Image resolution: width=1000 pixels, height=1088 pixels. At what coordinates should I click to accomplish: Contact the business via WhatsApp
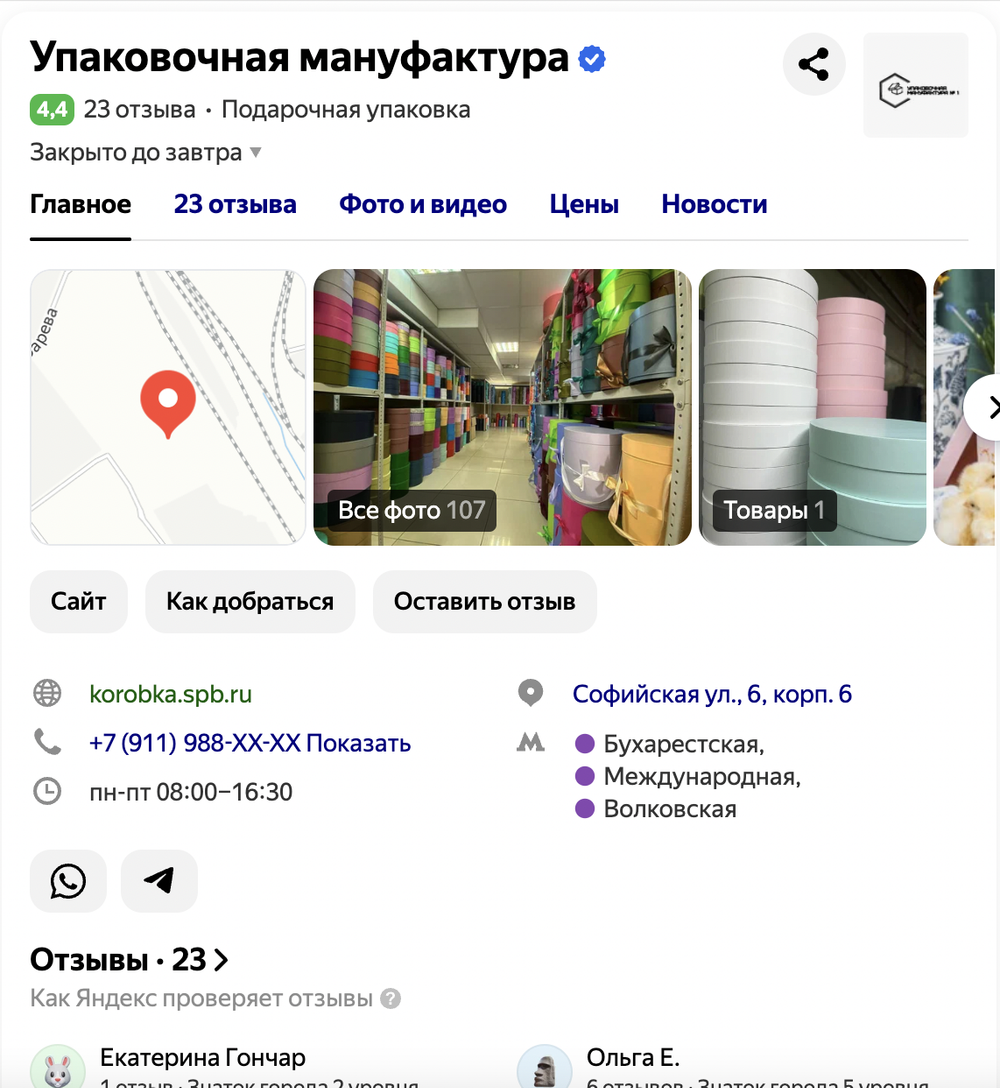click(x=68, y=881)
